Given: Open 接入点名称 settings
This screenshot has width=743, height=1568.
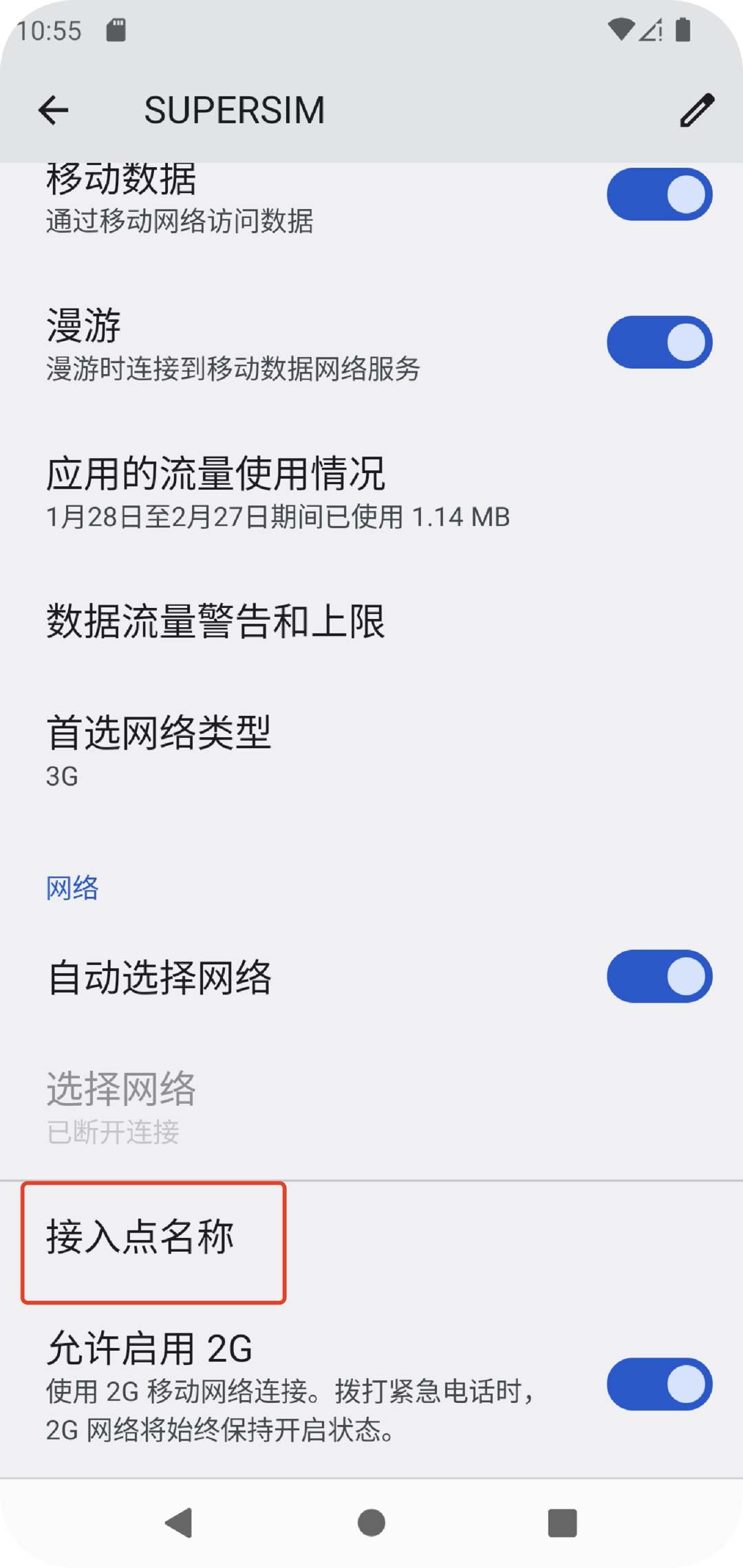Looking at the screenshot, I should (153, 1242).
